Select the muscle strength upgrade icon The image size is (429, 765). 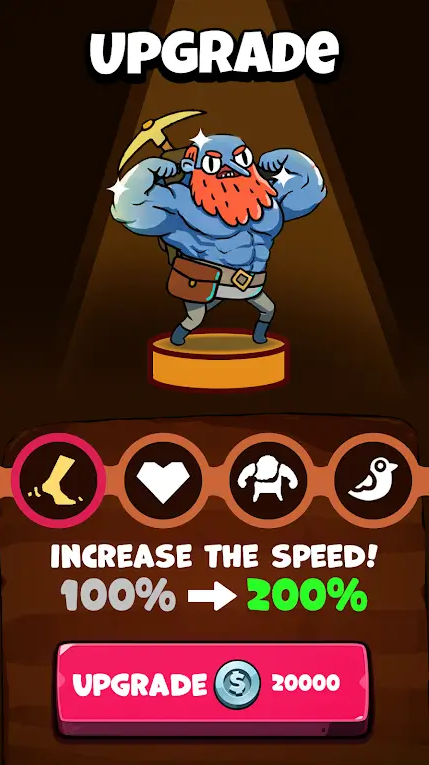[x=268, y=480]
